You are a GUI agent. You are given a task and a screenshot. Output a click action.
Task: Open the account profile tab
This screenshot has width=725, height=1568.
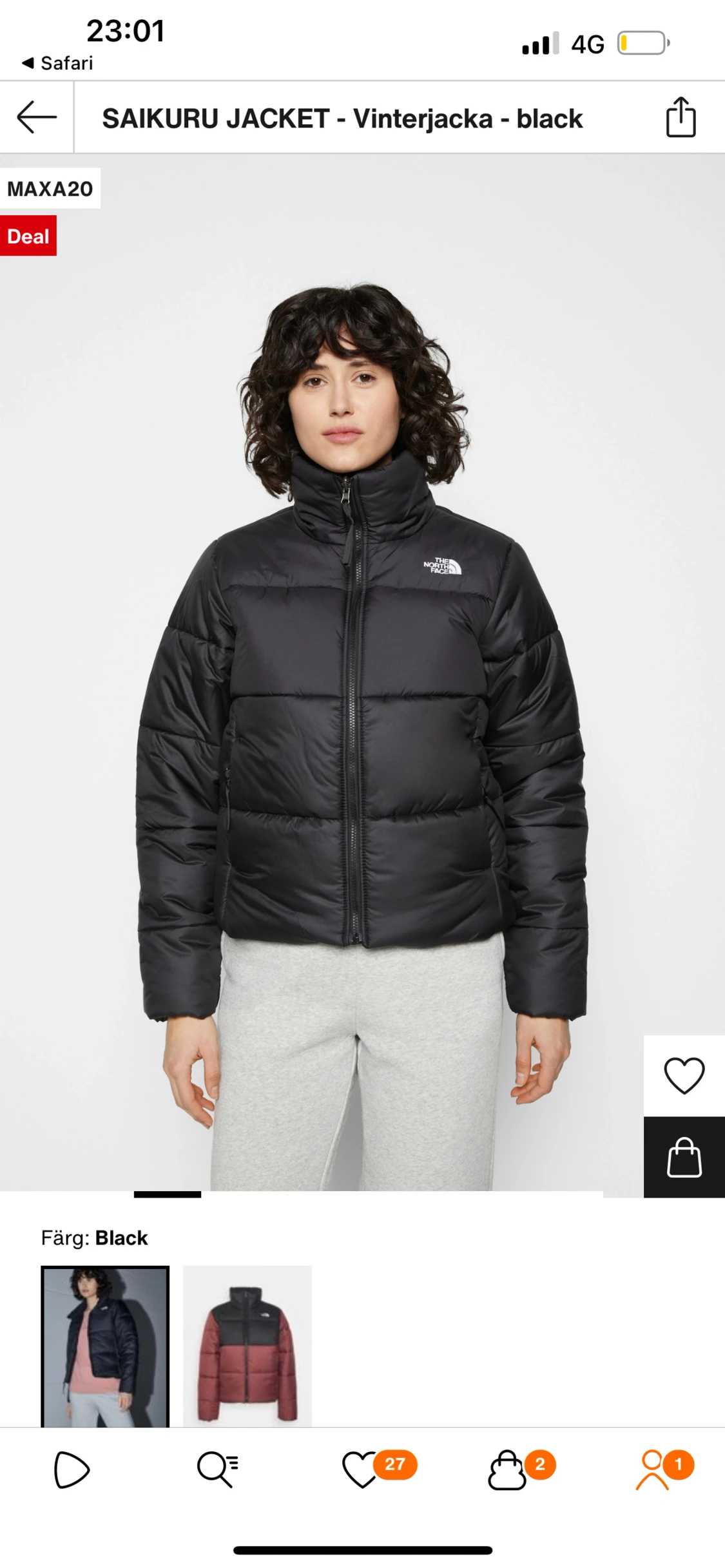coord(664,1469)
